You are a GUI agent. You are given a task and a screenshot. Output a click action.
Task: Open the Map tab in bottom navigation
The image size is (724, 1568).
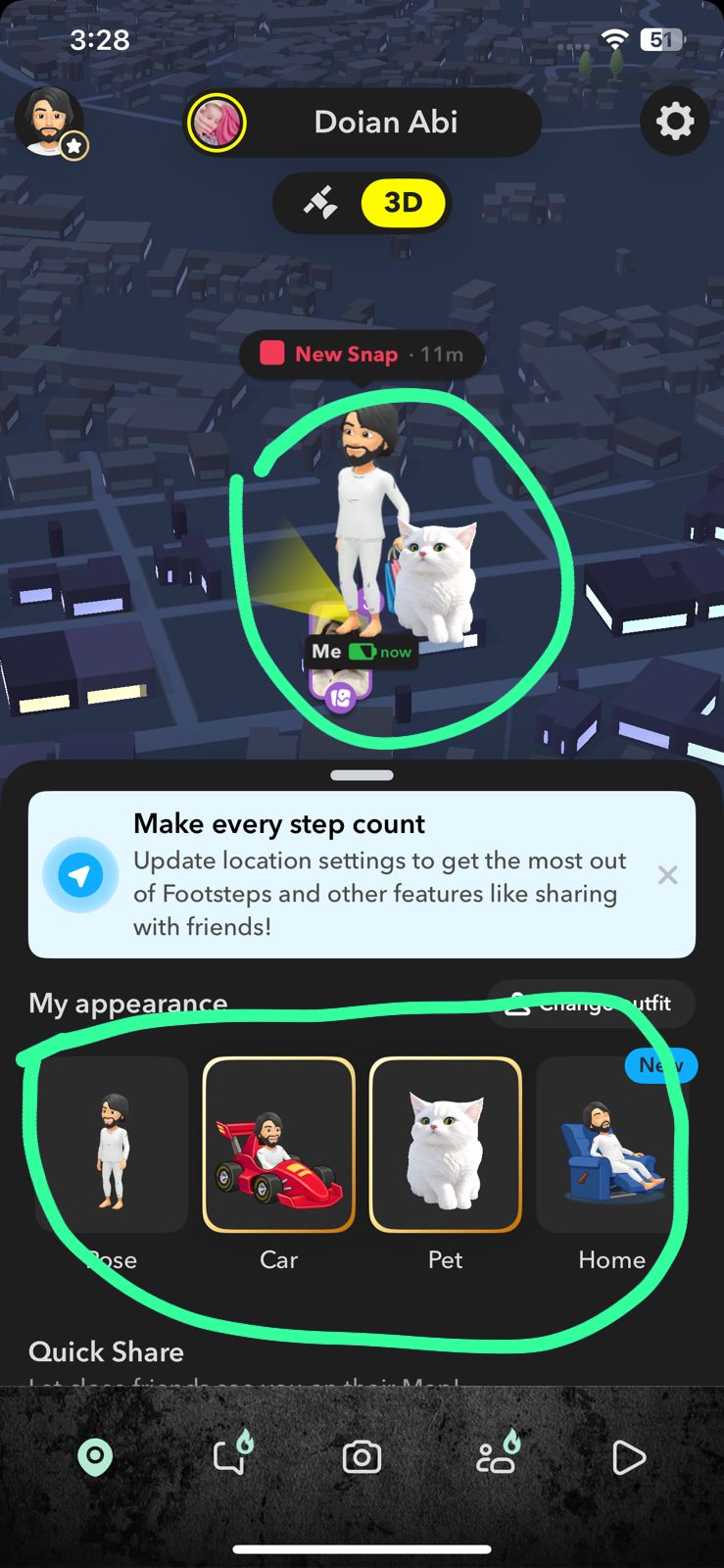click(x=95, y=1456)
